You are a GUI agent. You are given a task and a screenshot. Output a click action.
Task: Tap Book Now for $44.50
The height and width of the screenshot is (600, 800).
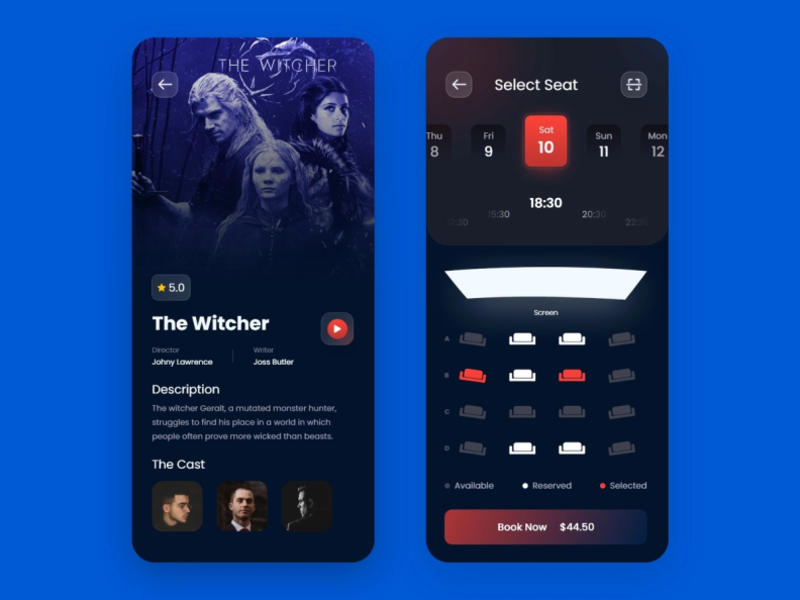pyautogui.click(x=545, y=527)
